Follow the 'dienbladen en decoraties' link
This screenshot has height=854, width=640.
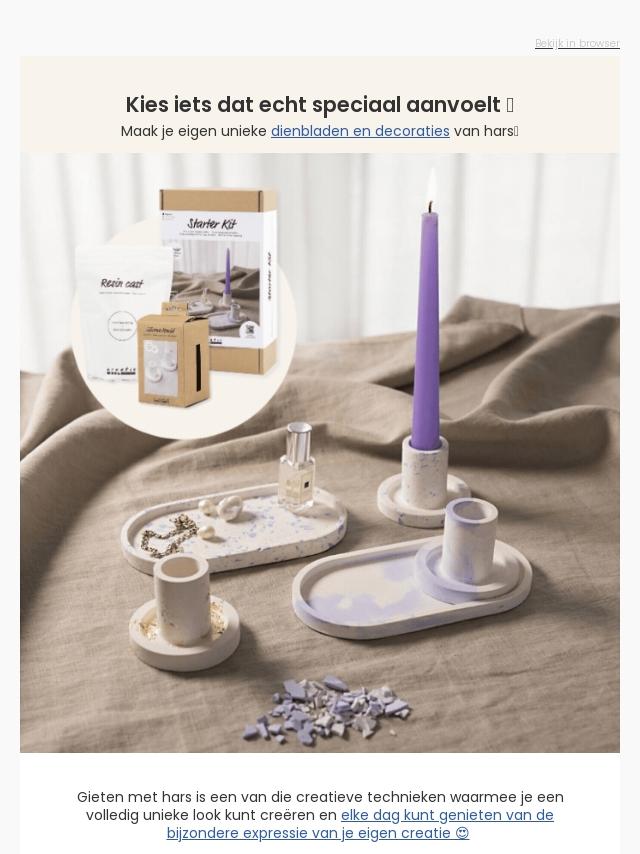[360, 131]
